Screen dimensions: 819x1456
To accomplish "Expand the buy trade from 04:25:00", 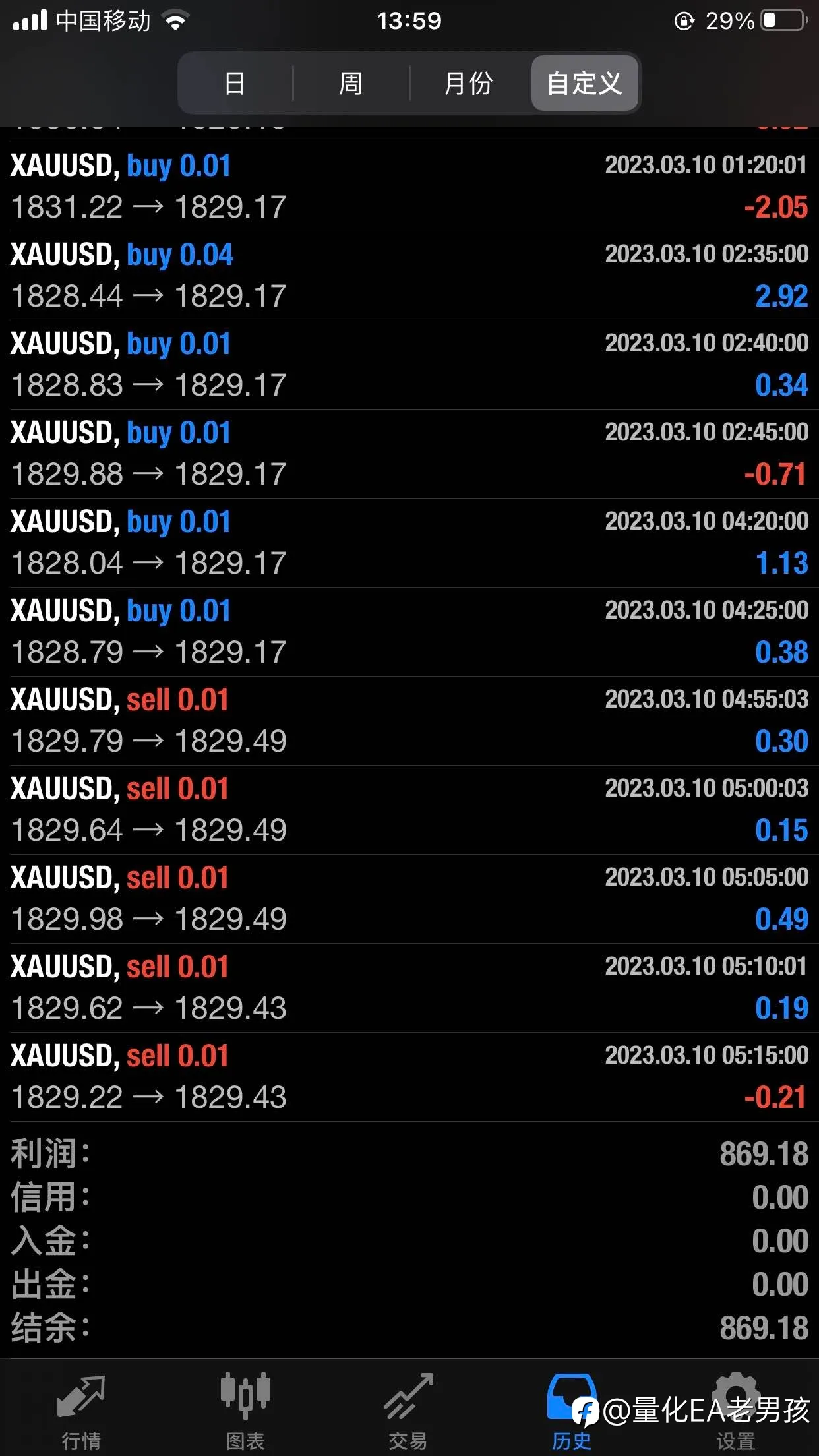I will point(409,632).
